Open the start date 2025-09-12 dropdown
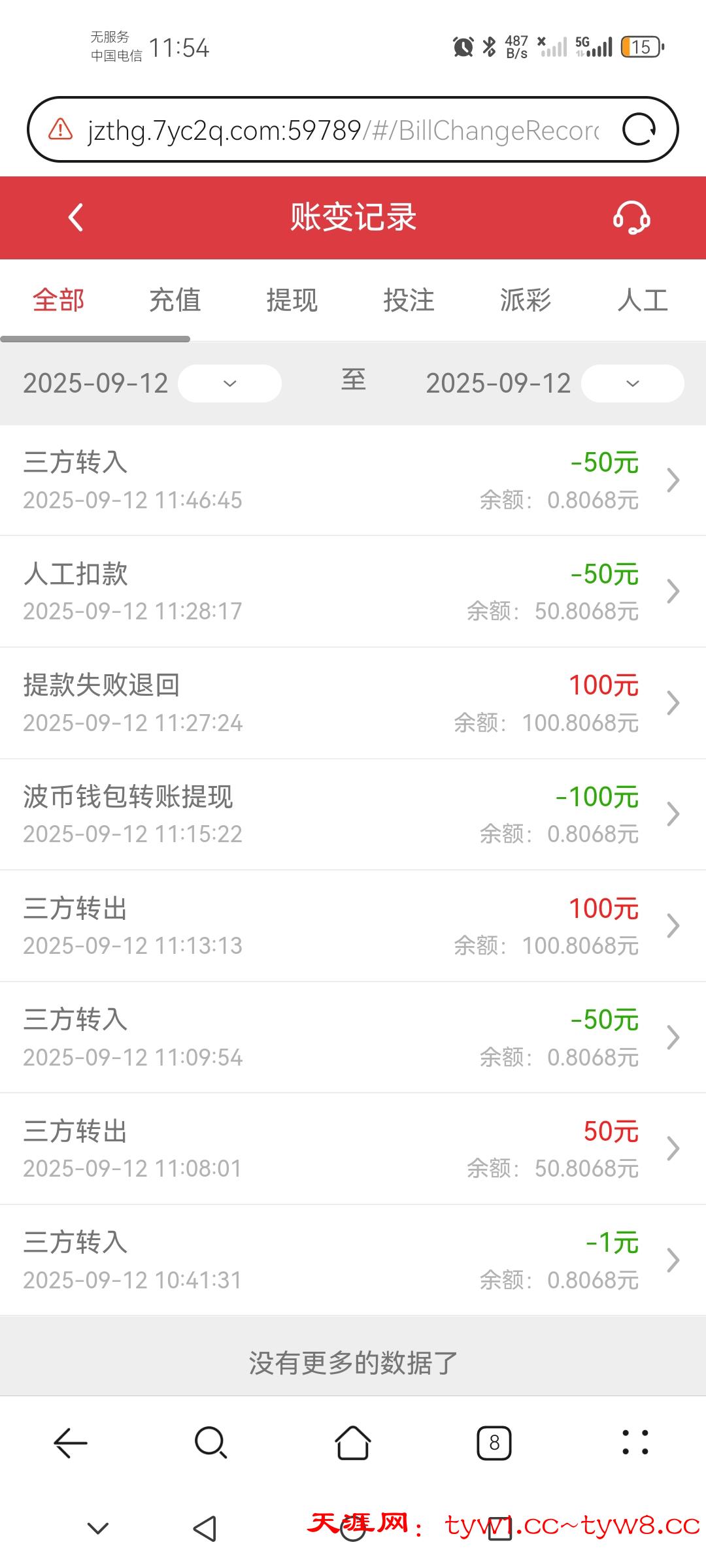The image size is (706, 1568). click(x=229, y=384)
